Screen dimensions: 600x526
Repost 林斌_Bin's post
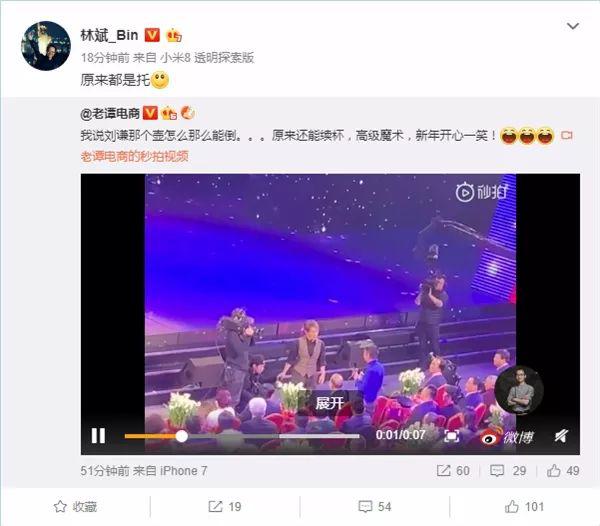click(x=224, y=507)
